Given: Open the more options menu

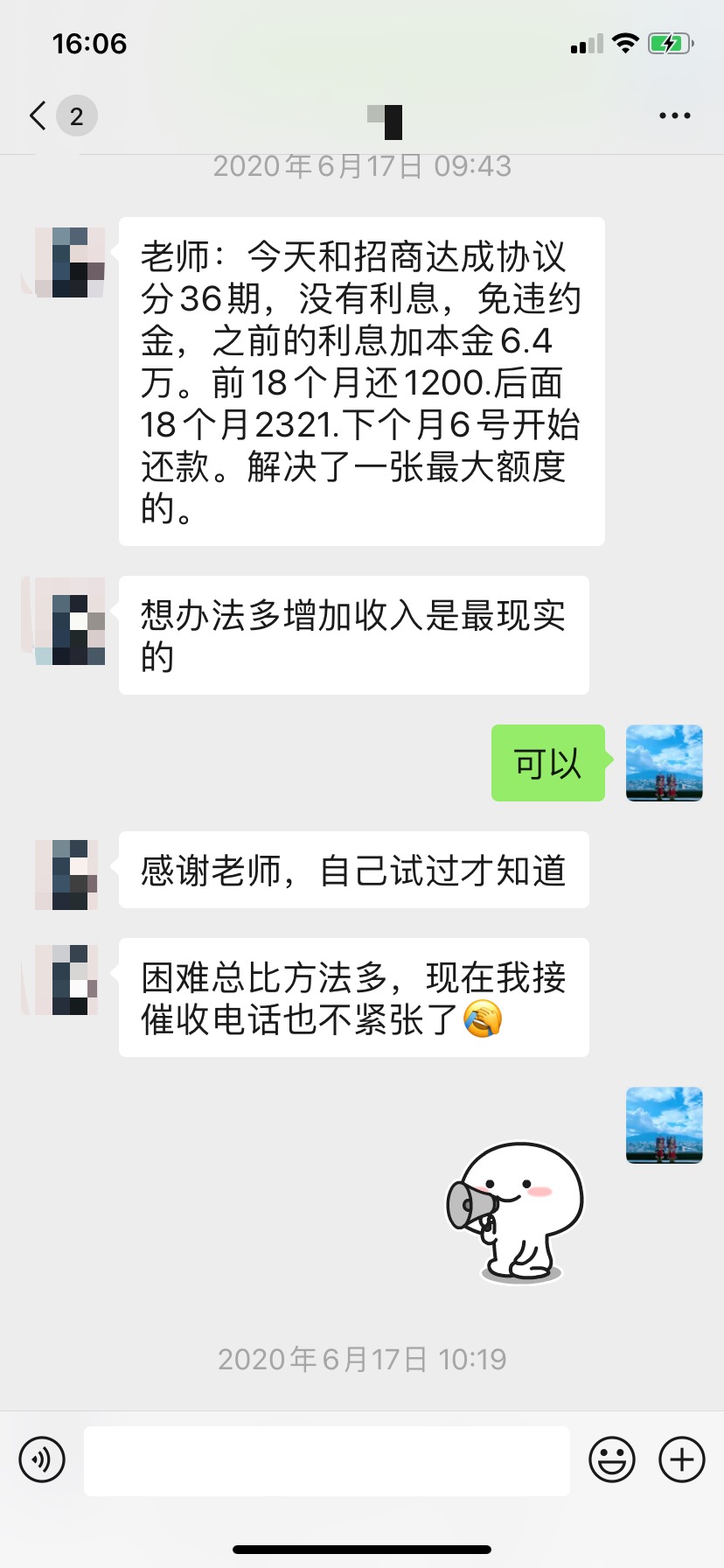Looking at the screenshot, I should (x=673, y=115).
